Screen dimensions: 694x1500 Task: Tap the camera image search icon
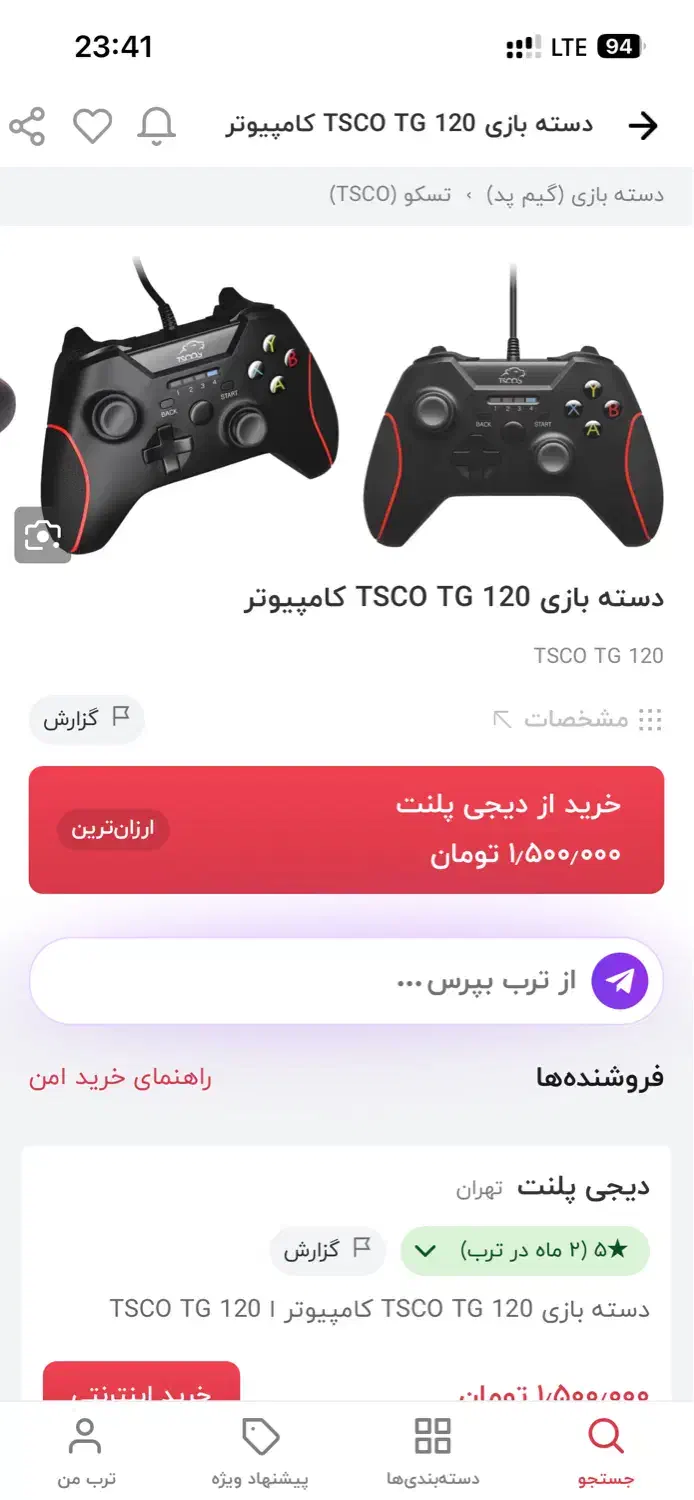[42, 535]
